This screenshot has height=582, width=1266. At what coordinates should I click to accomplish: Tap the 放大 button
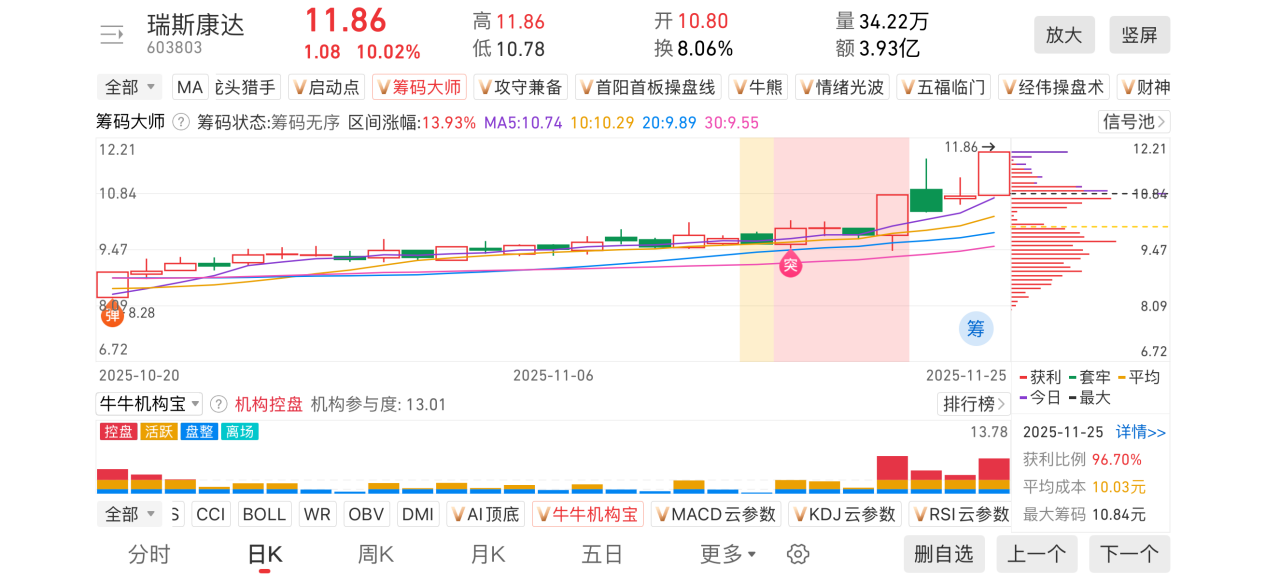[x=1064, y=35]
